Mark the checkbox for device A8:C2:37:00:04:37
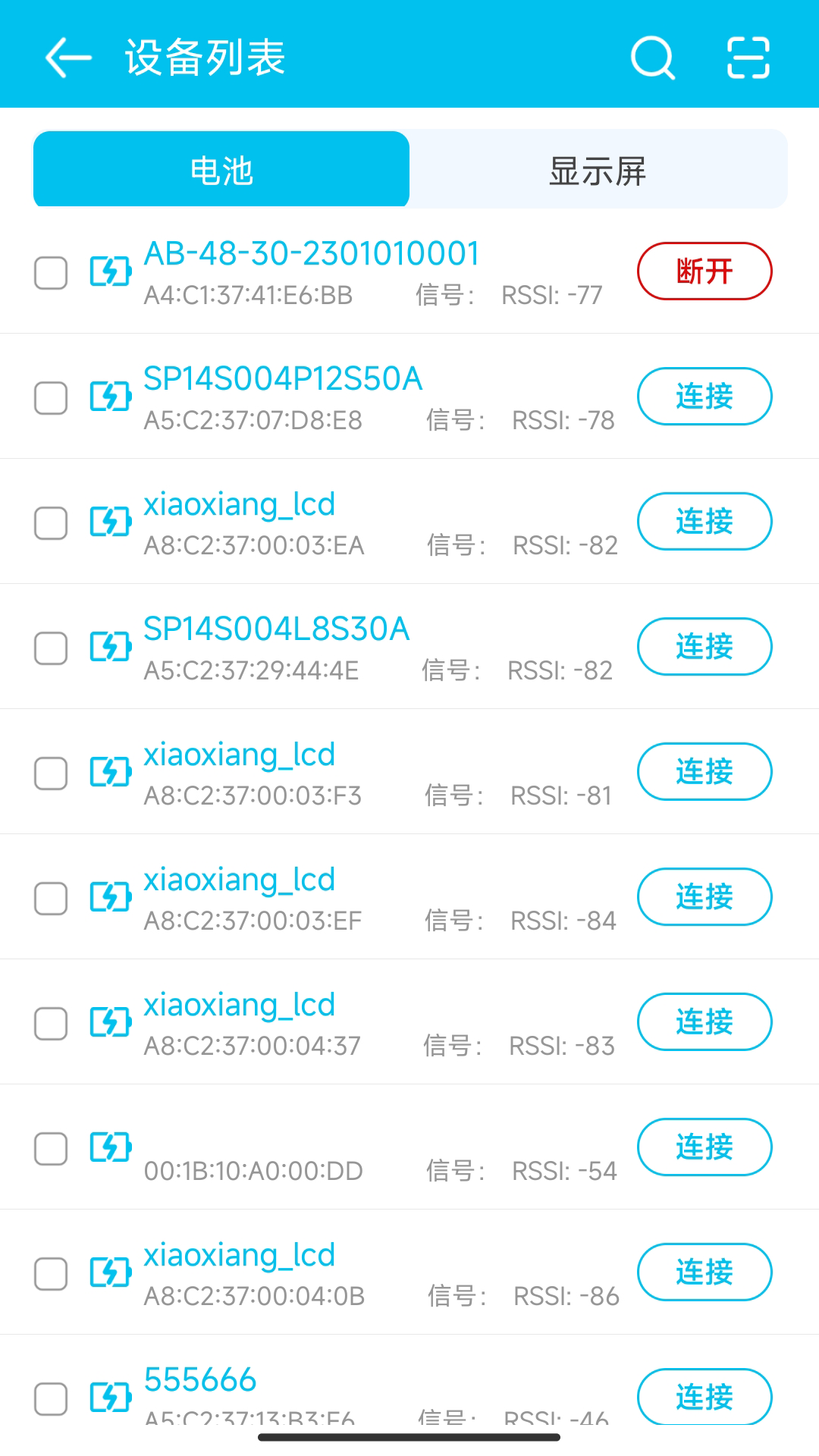This screenshot has width=819, height=1456. pos(51,1024)
